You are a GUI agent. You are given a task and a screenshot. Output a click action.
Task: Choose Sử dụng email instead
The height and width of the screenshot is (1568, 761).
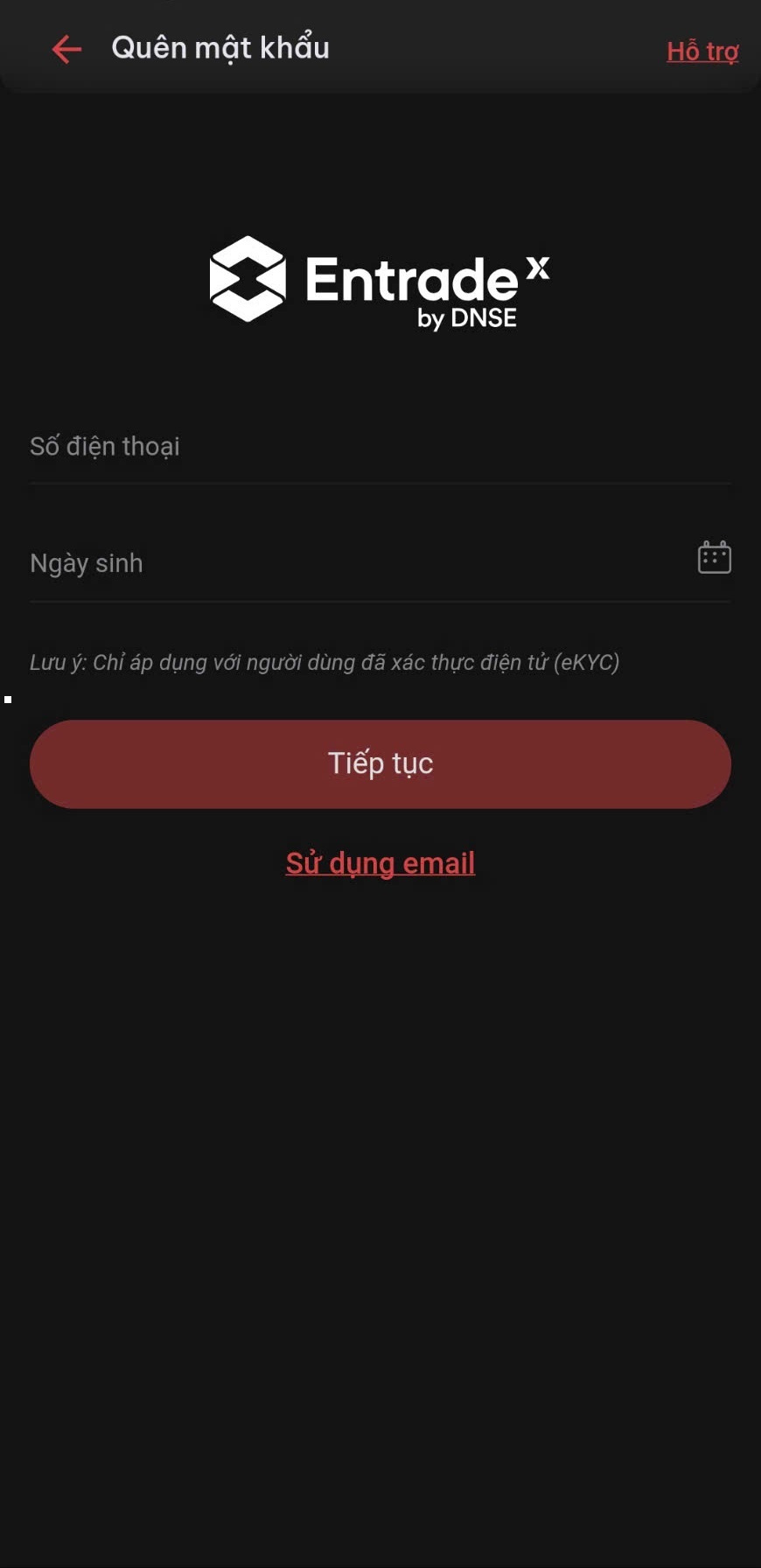click(x=380, y=863)
